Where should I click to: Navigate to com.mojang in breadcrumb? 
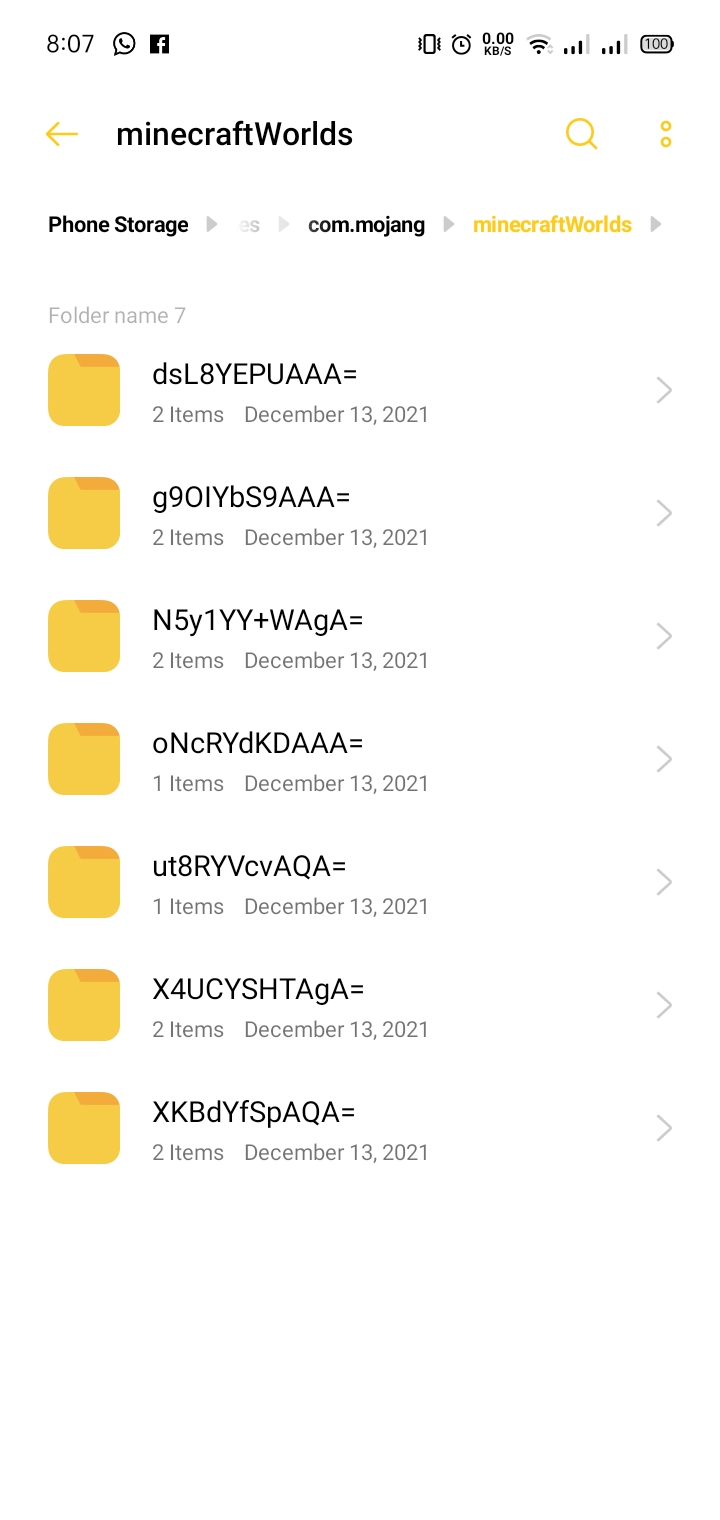click(366, 225)
